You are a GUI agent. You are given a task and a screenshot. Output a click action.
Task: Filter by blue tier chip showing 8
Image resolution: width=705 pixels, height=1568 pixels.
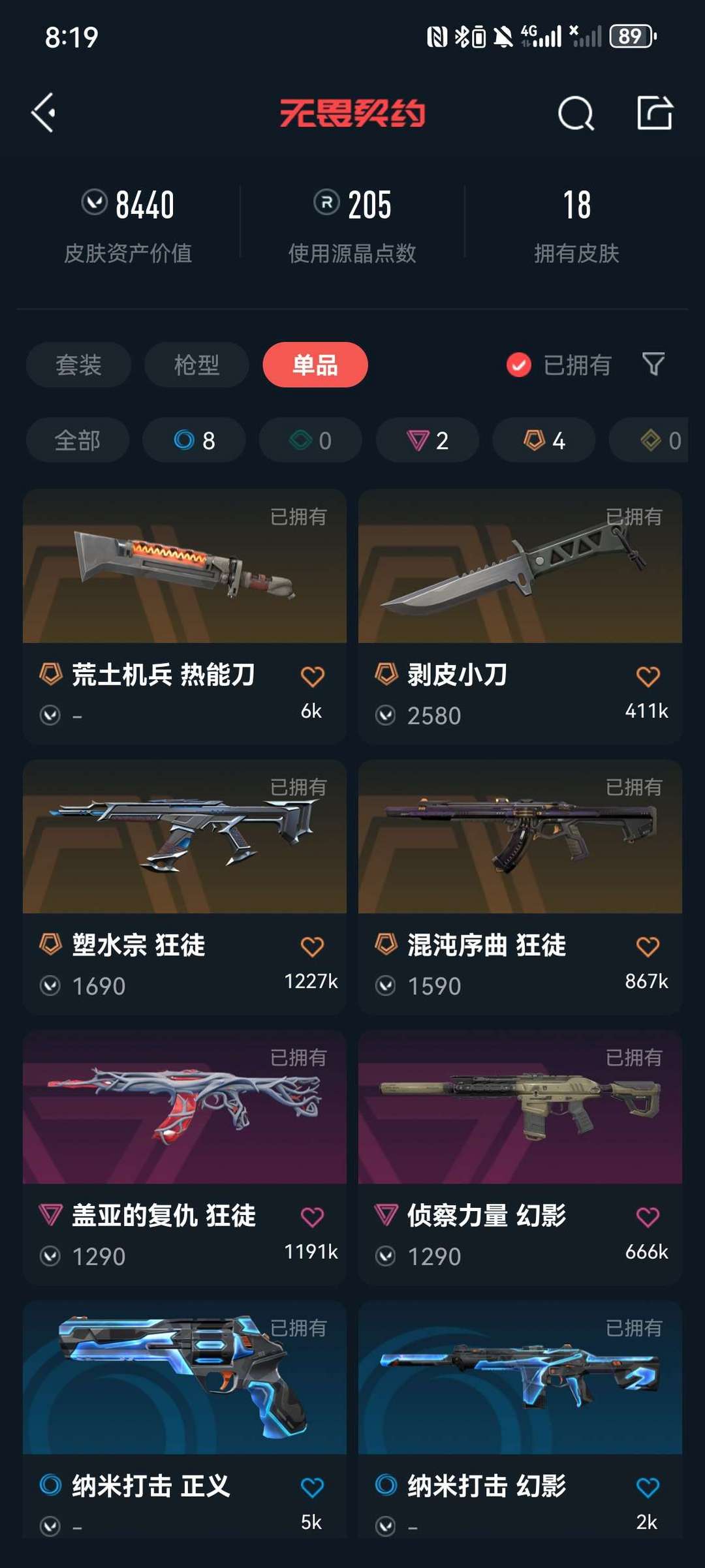coord(195,440)
